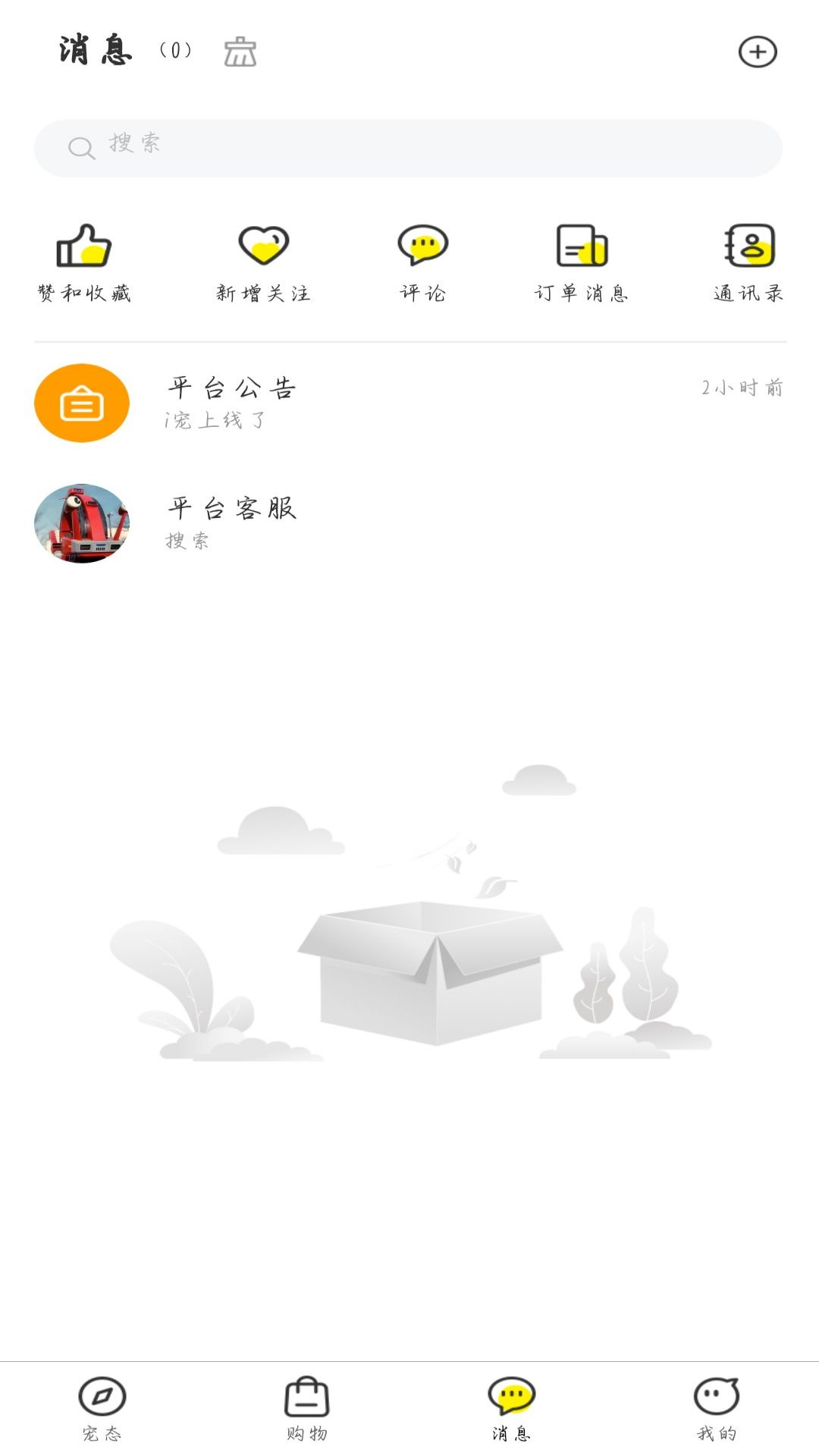Open the 平台公告 announcement thread
This screenshot has width=819, height=1456.
(409, 403)
